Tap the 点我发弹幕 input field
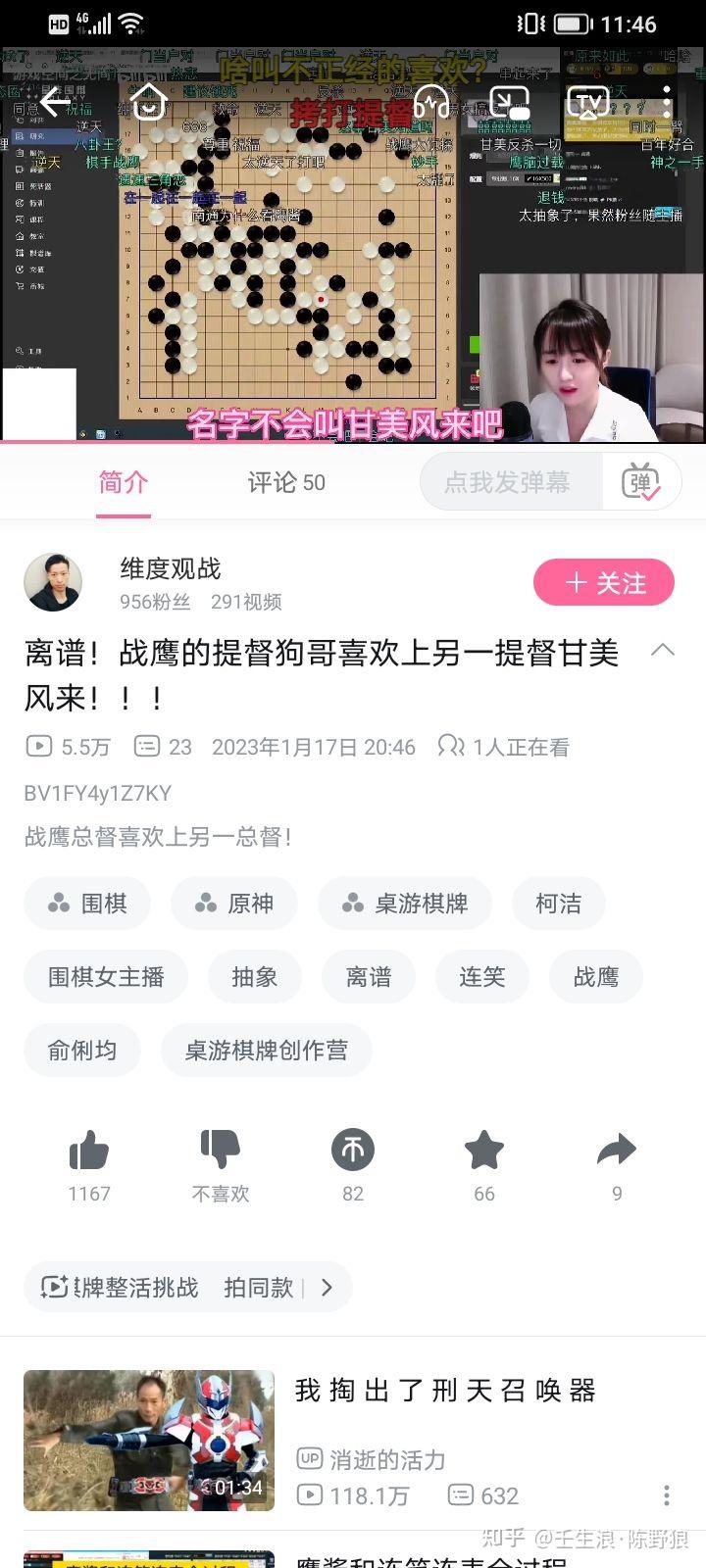Viewport: 706px width, 1568px height. 508,482
